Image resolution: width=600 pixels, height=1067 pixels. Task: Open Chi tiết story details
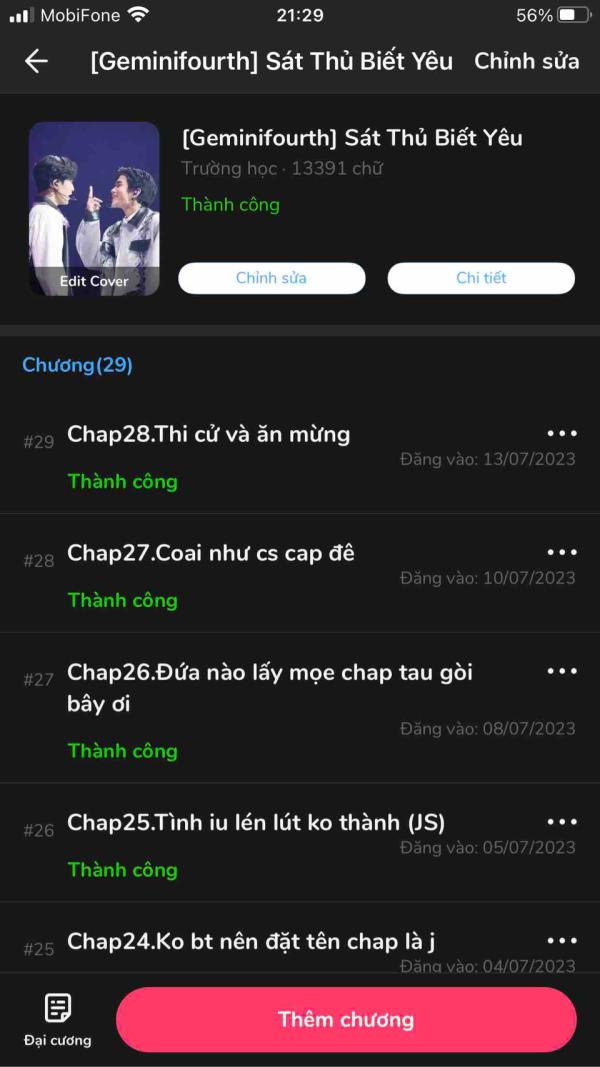[481, 278]
